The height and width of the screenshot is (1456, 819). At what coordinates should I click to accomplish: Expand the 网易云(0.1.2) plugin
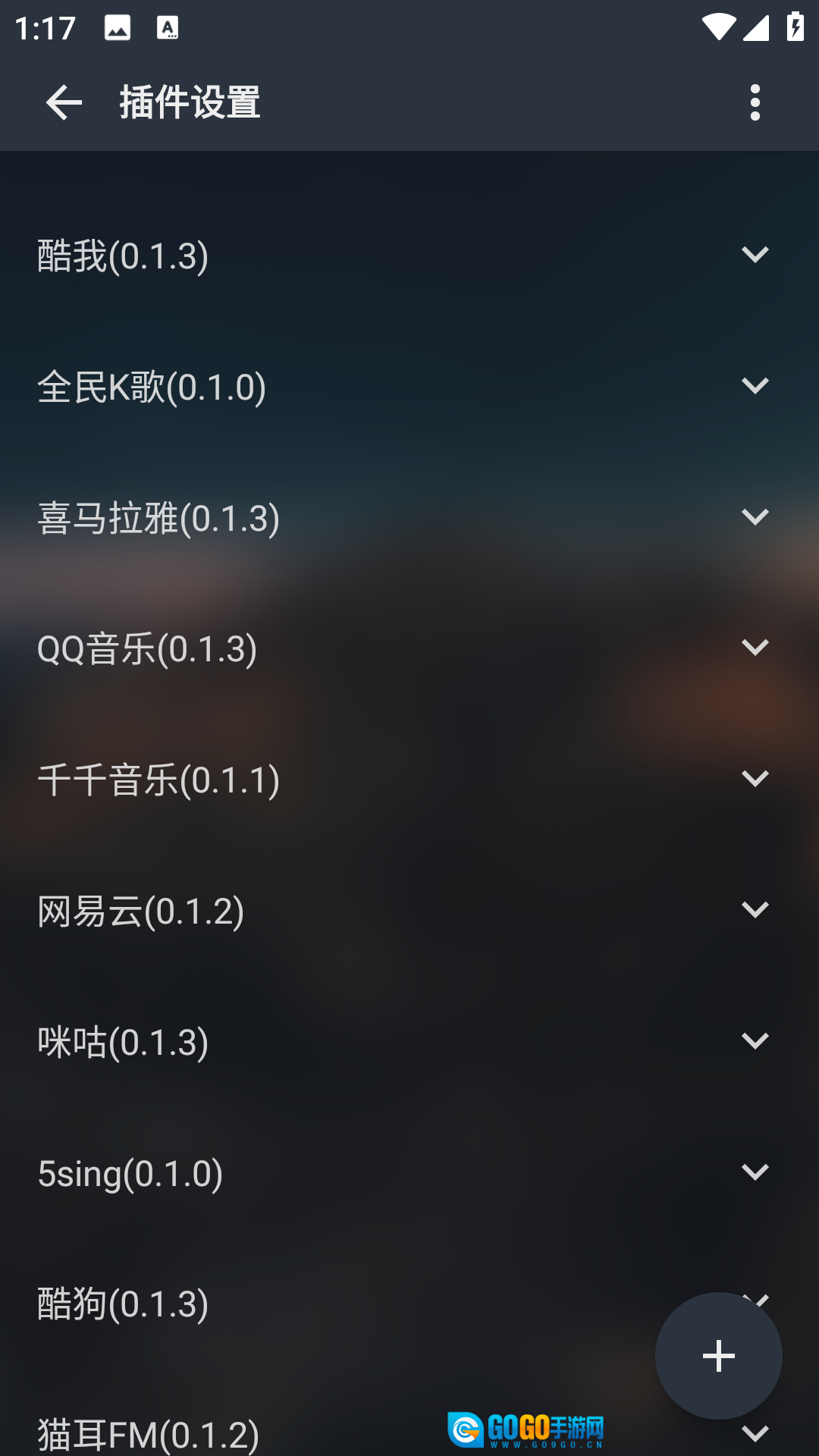pyautogui.click(x=755, y=910)
